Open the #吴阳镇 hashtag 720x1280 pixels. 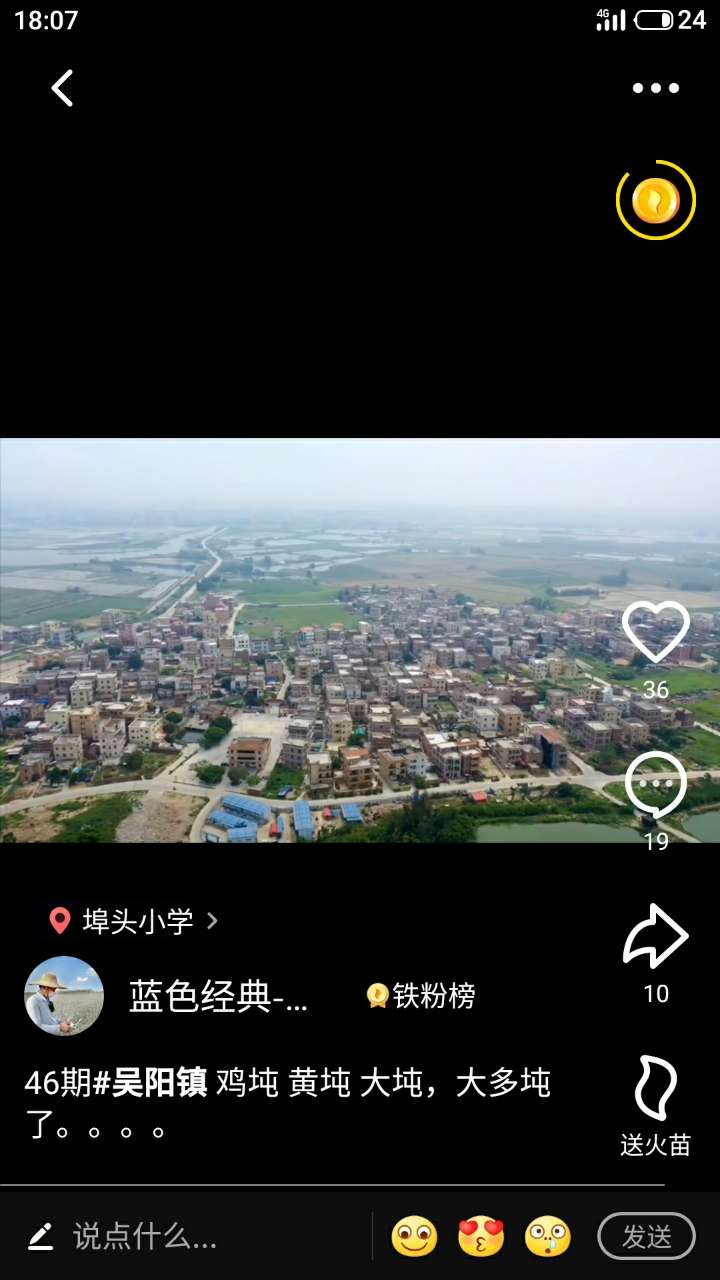[150, 1083]
